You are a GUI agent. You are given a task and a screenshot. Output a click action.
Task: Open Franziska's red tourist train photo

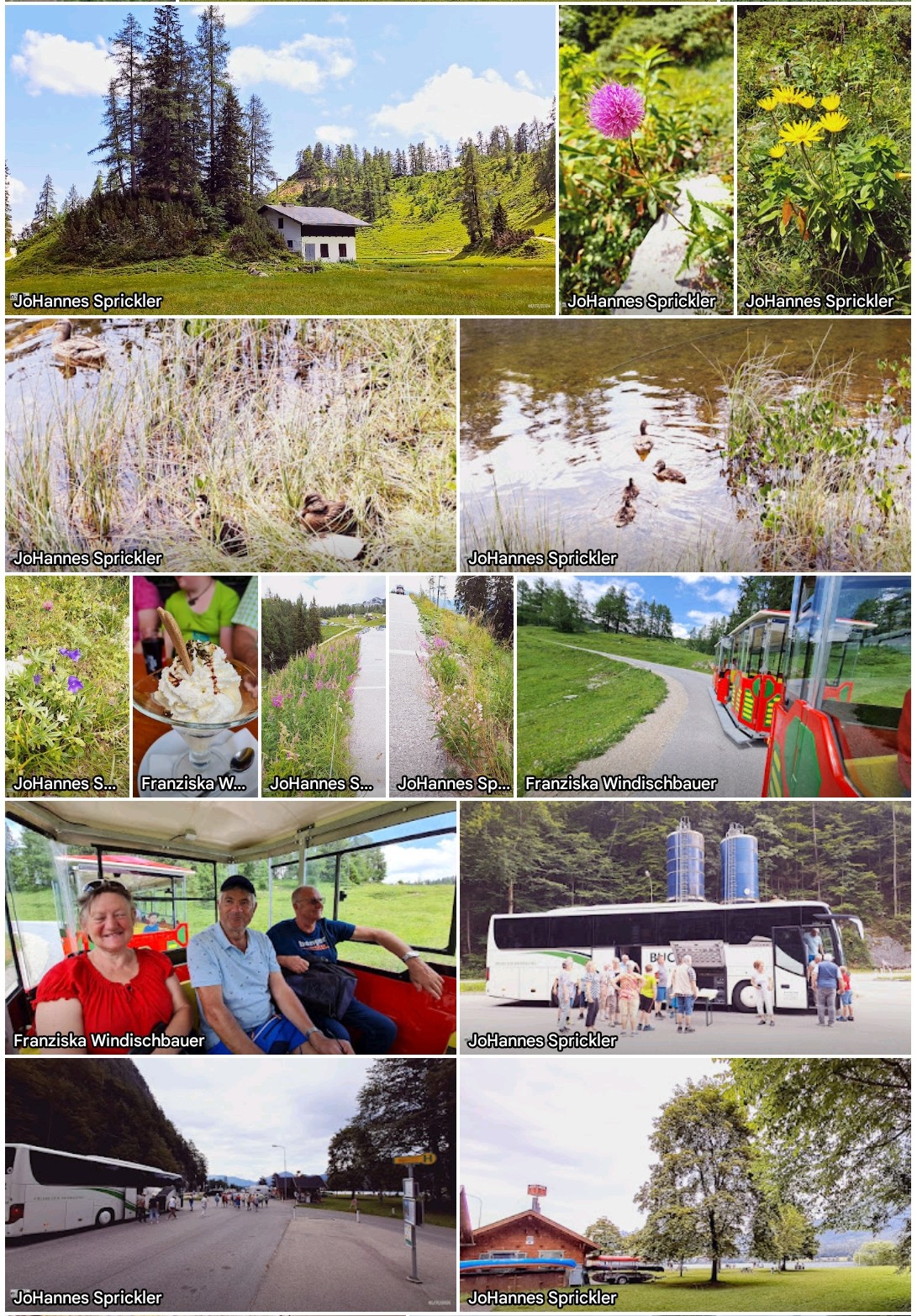[713, 685]
